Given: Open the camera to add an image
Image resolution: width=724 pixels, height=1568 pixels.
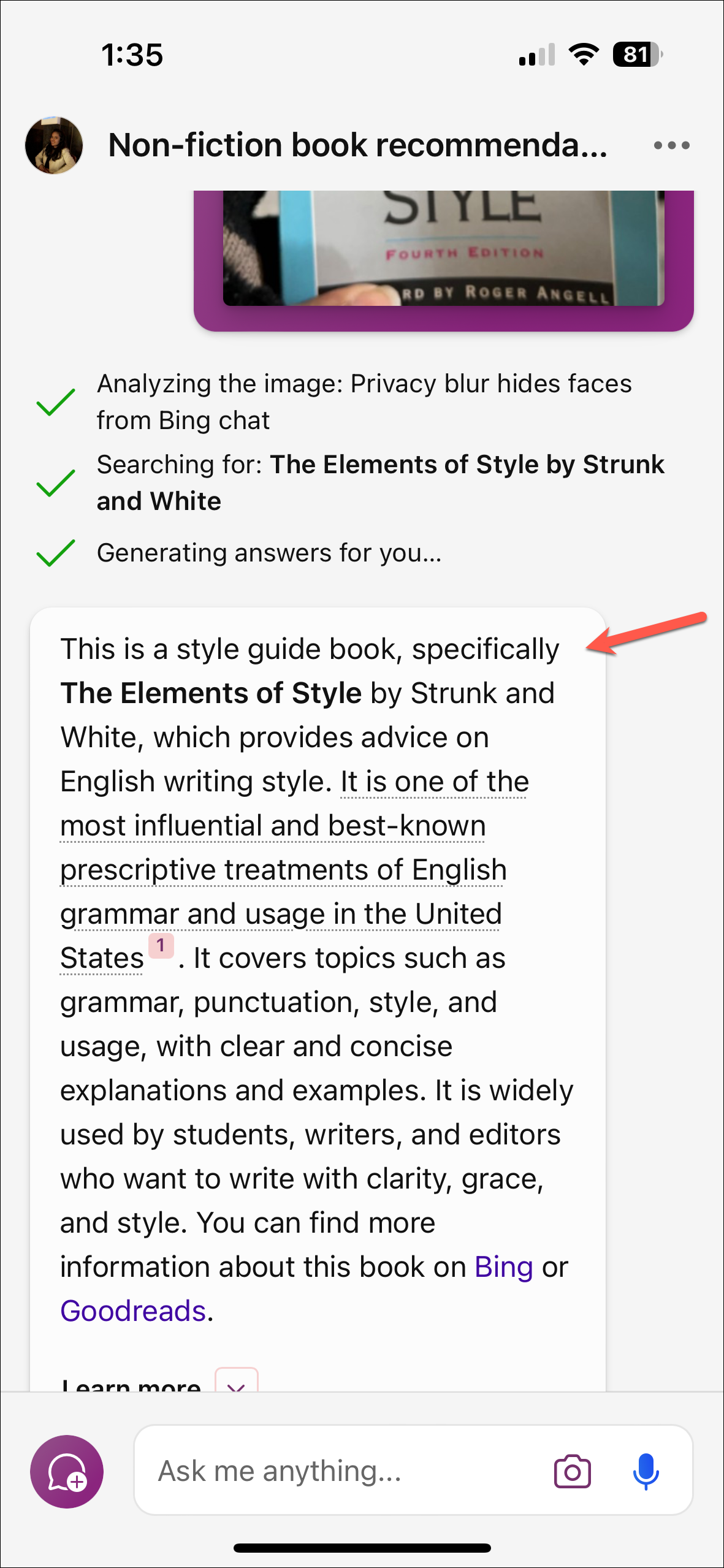Looking at the screenshot, I should click(x=572, y=1471).
